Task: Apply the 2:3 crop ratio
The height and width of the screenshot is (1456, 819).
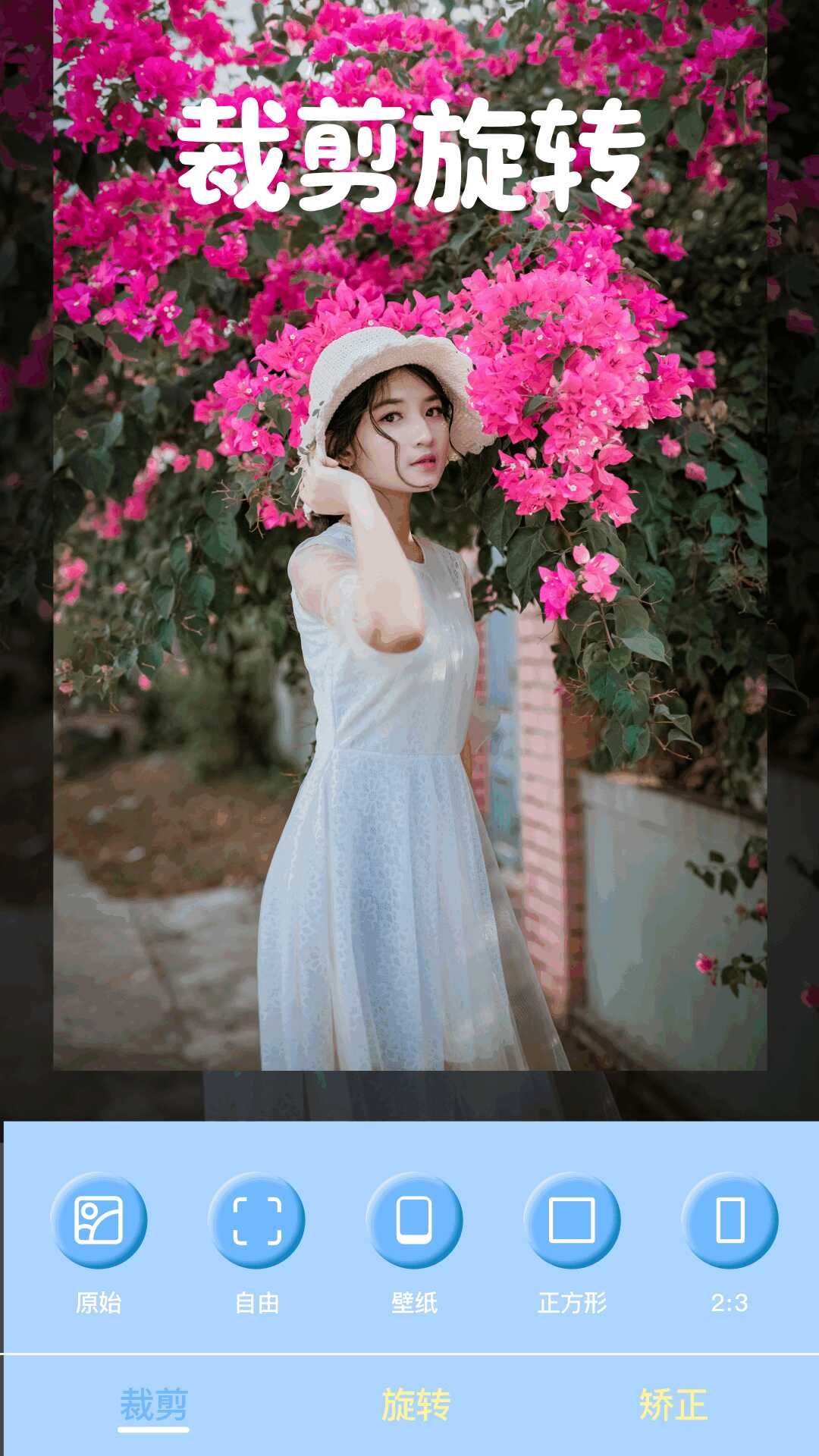Action: [x=730, y=1220]
